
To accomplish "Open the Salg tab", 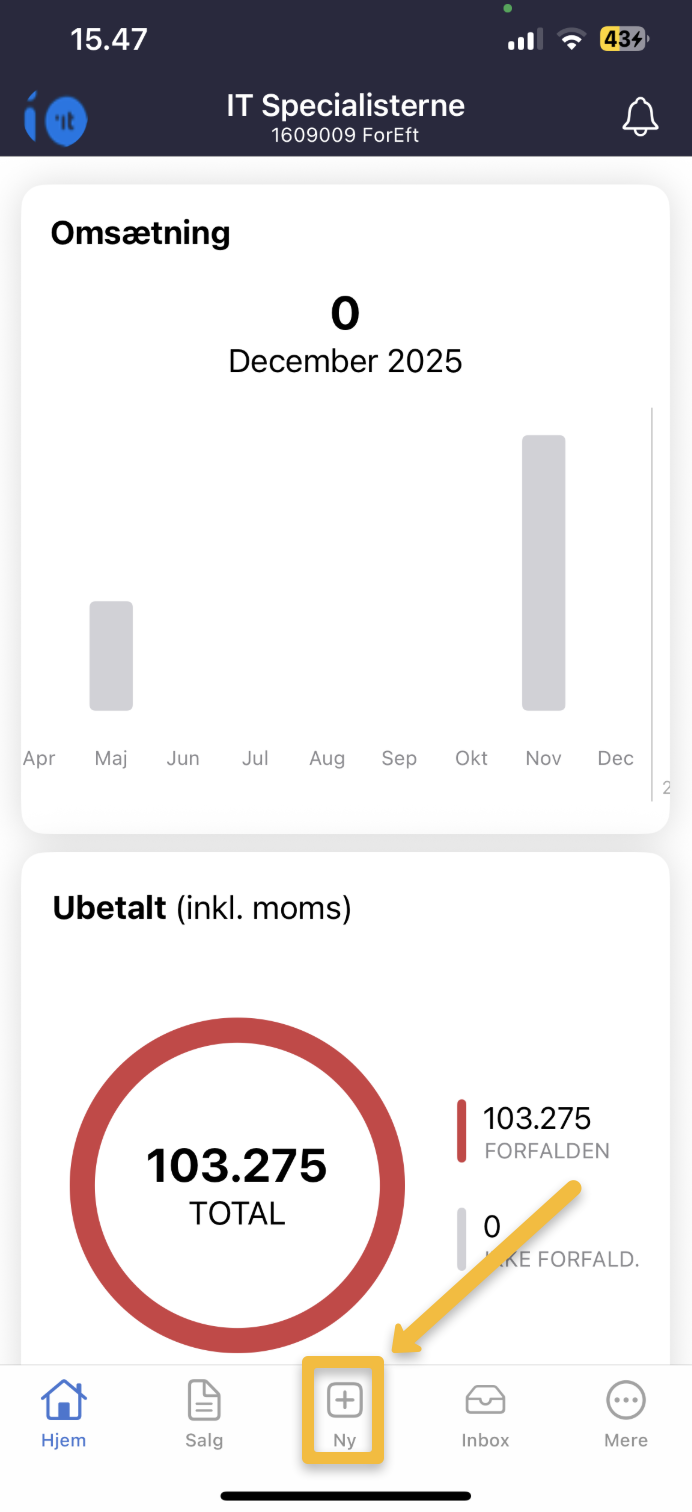I will click(x=204, y=1413).
